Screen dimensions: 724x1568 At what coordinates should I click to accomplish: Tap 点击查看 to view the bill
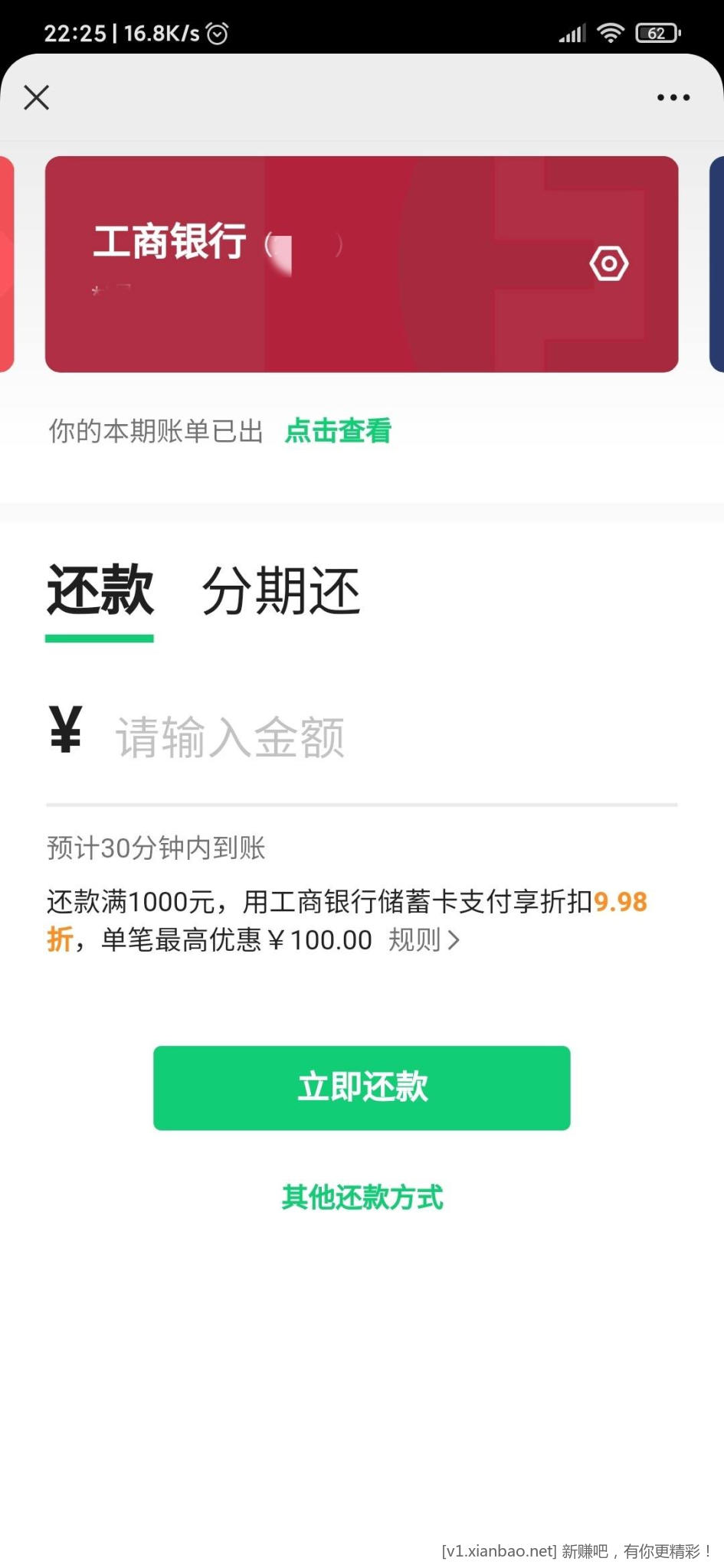click(x=338, y=431)
